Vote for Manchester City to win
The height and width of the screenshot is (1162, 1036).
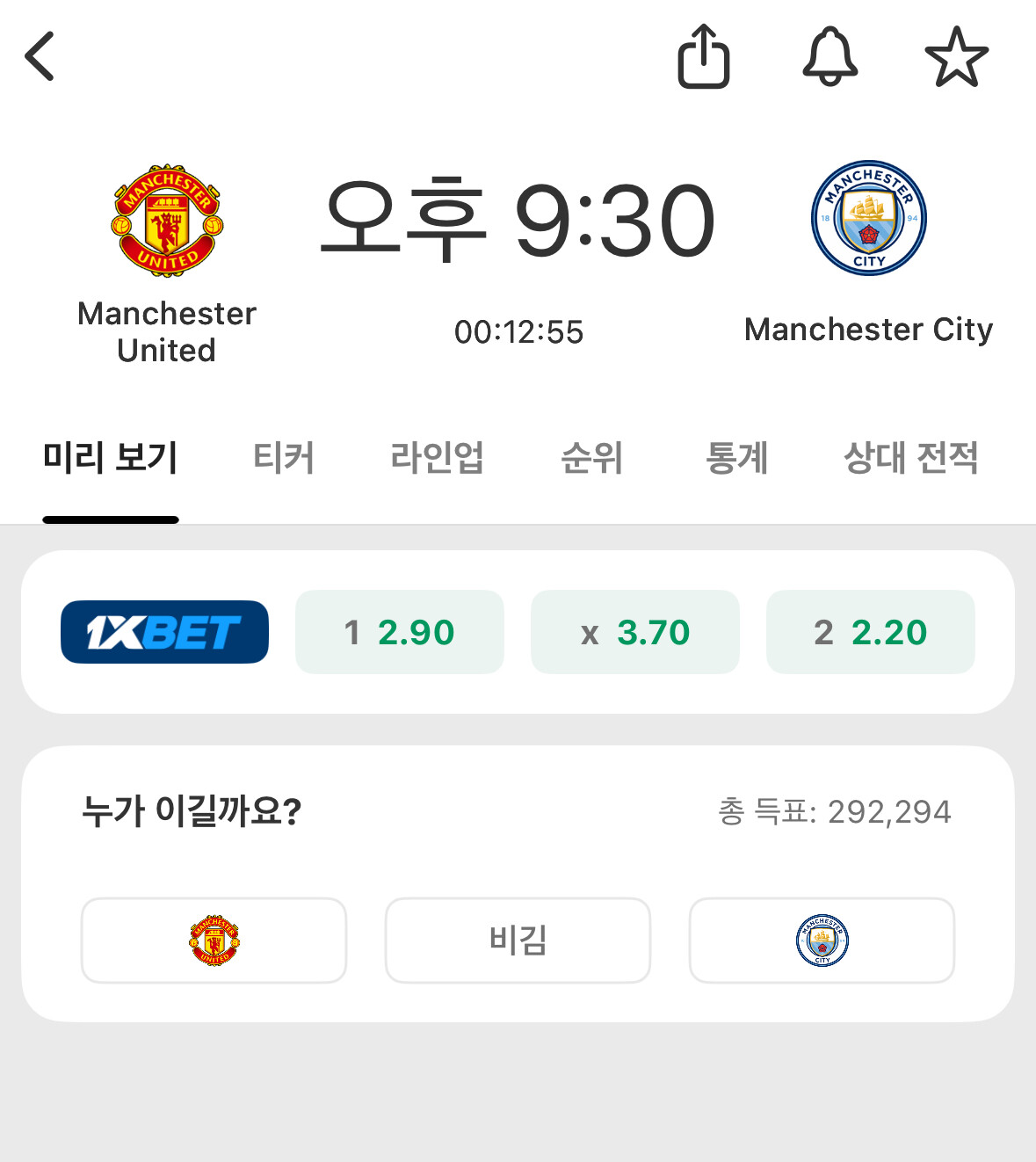point(822,940)
